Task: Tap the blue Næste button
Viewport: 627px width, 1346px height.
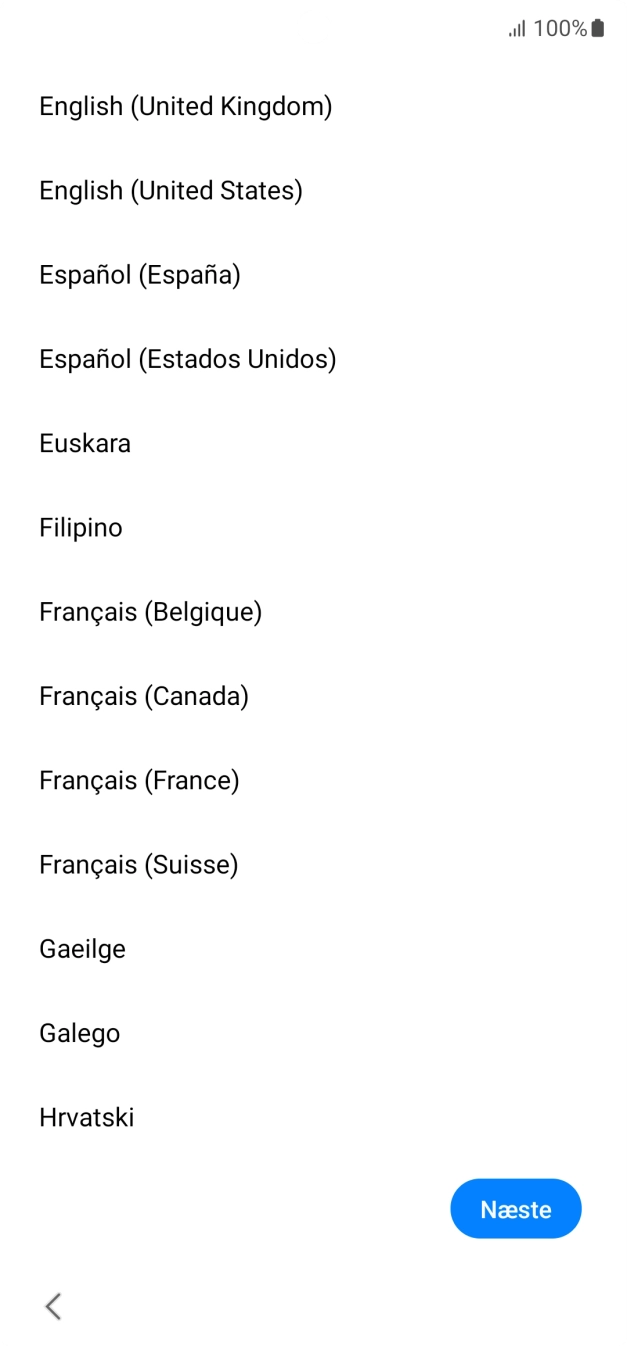Action: 515,1209
